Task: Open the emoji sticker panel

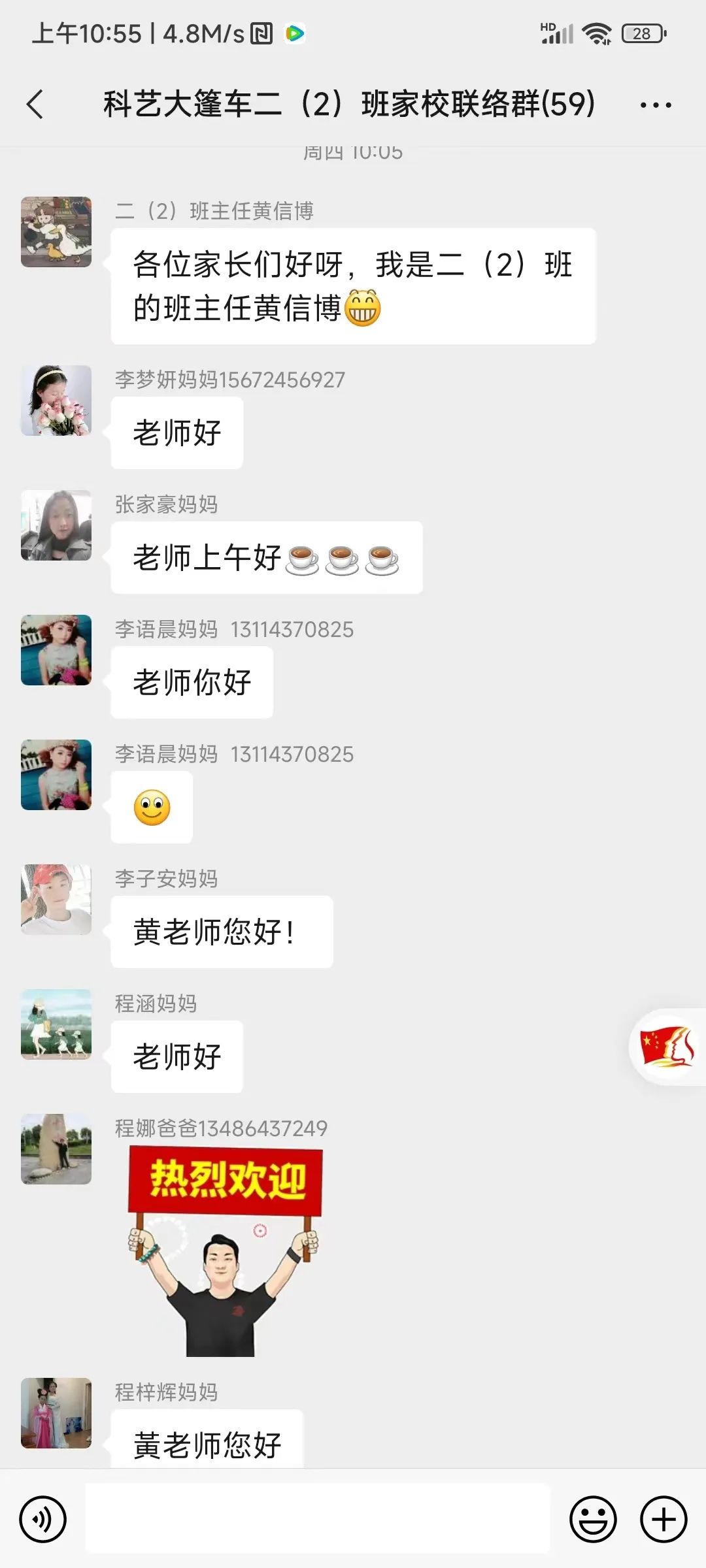Action: [x=593, y=1520]
